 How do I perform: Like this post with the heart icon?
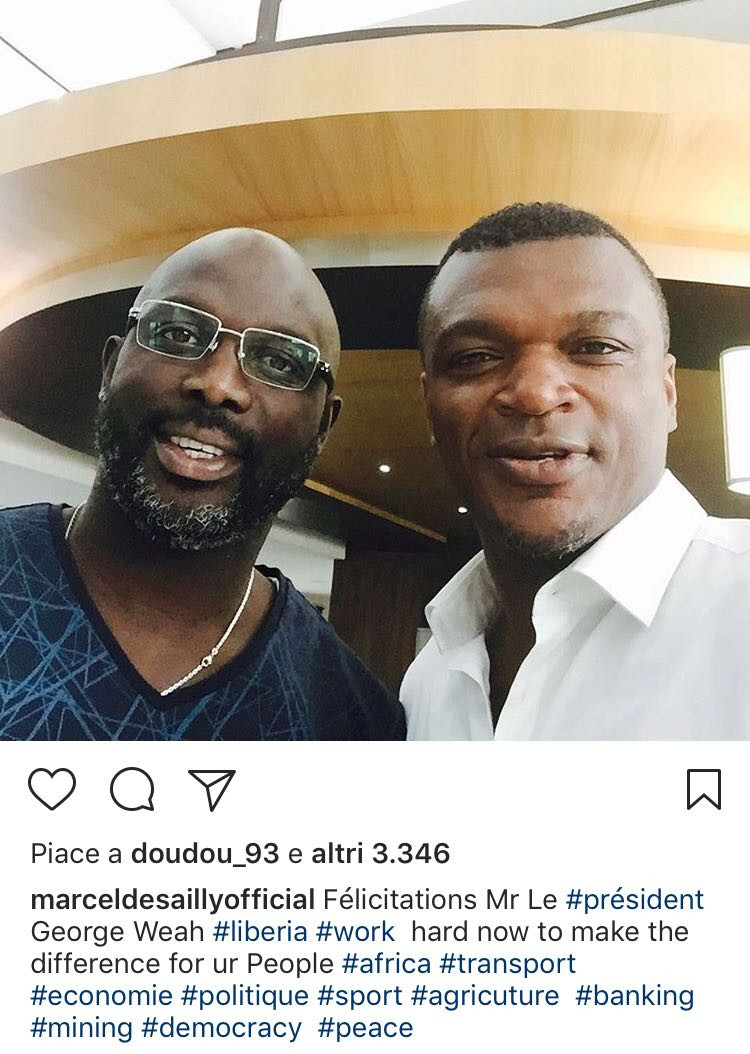(52, 789)
